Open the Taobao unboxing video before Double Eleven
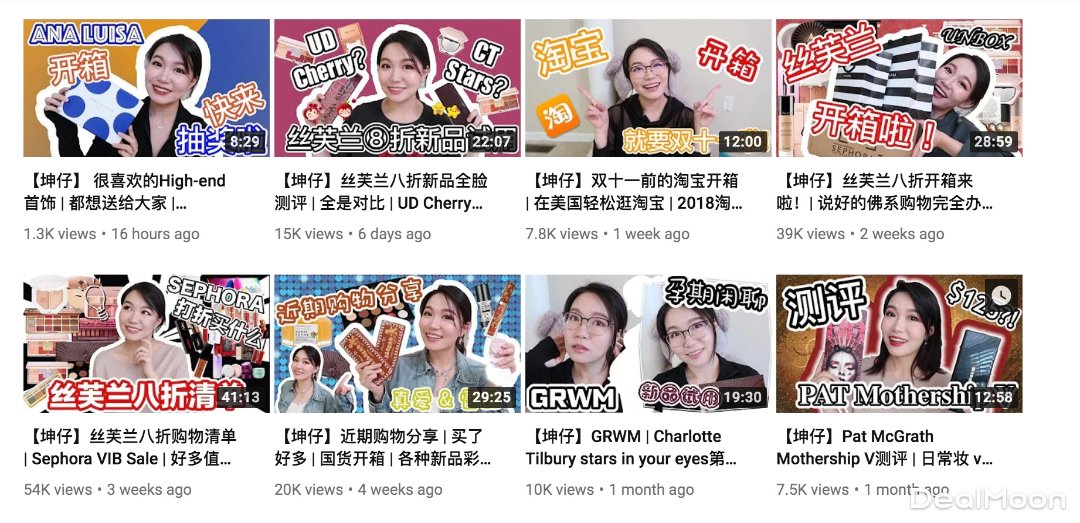 [647, 88]
